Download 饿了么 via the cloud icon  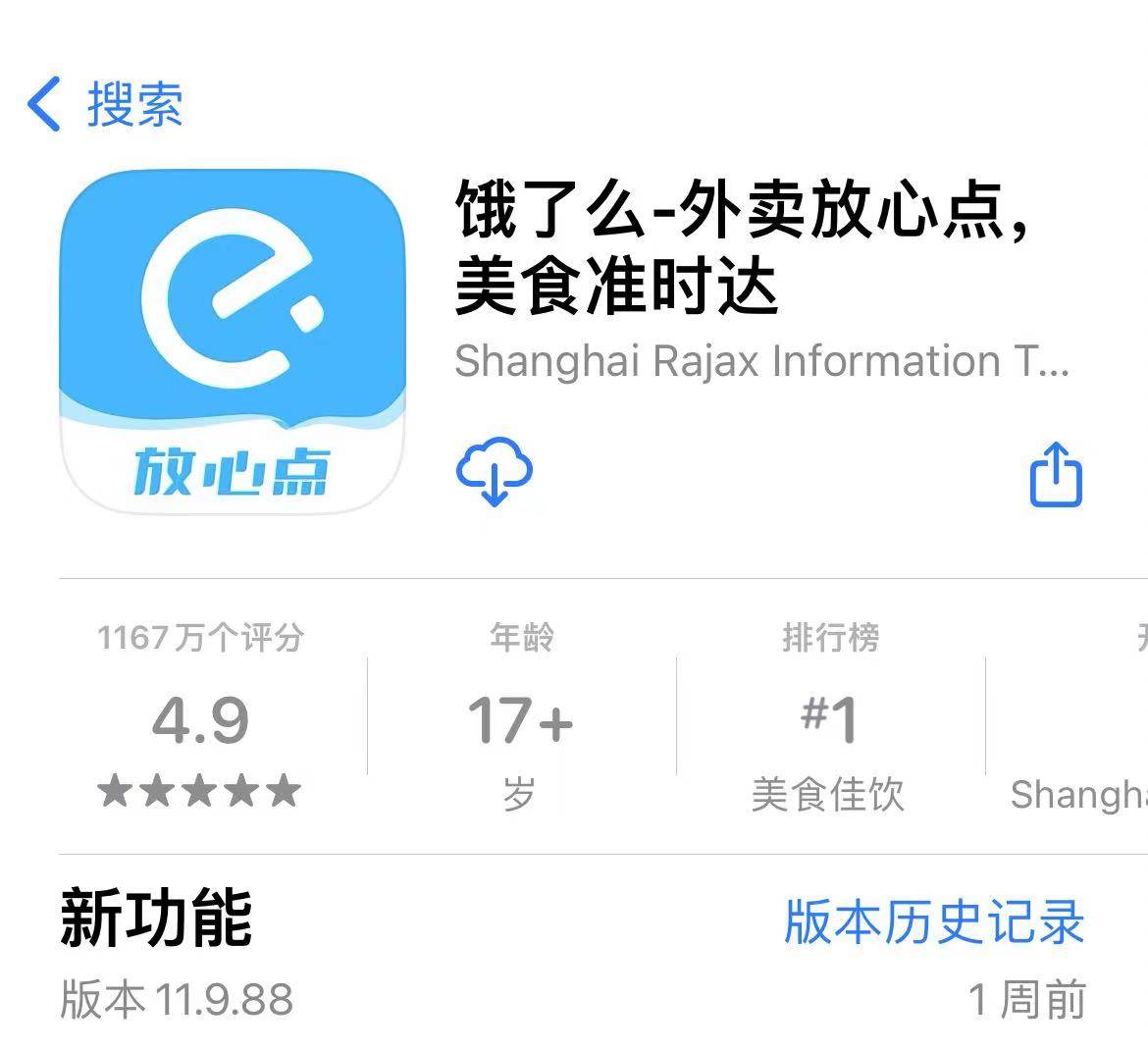(x=495, y=472)
